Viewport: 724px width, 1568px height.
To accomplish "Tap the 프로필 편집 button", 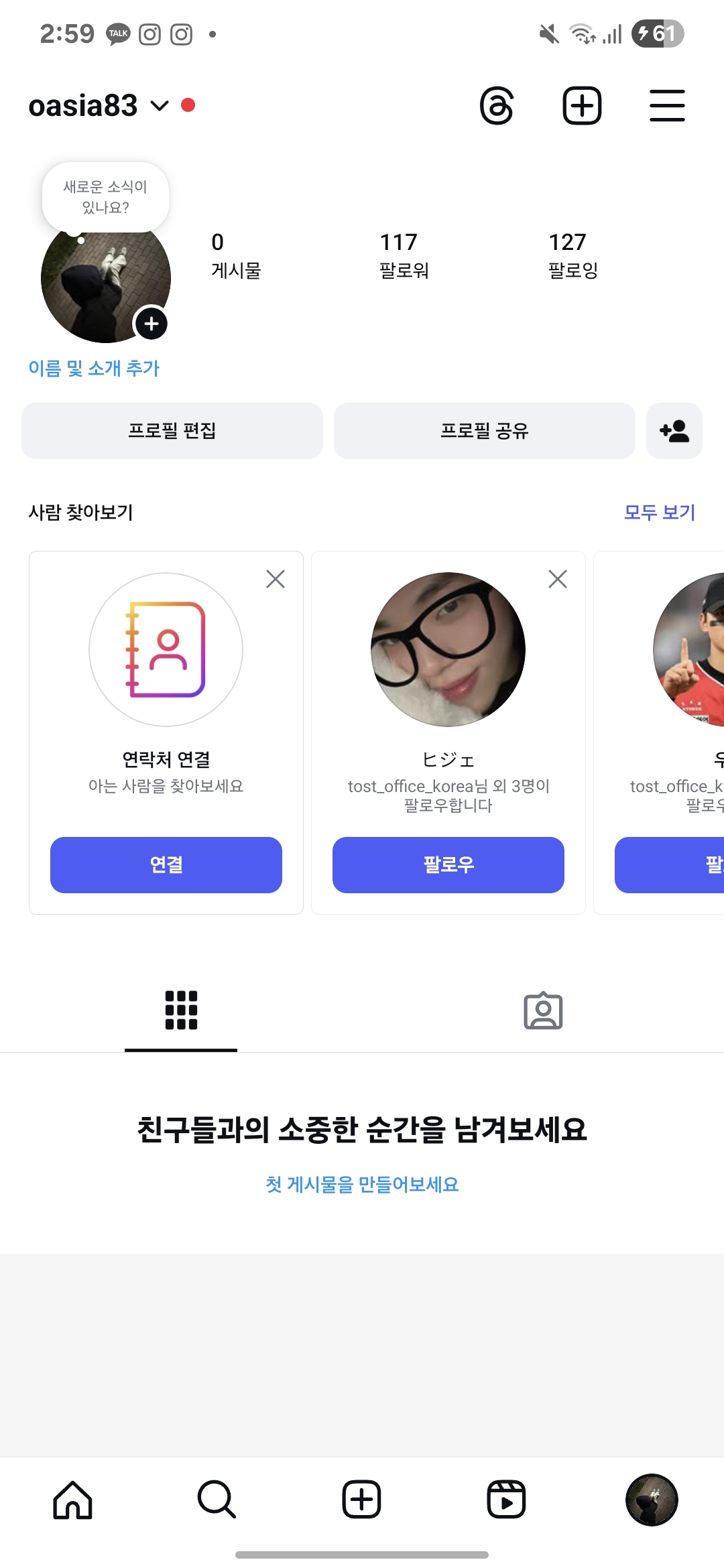I will [172, 431].
